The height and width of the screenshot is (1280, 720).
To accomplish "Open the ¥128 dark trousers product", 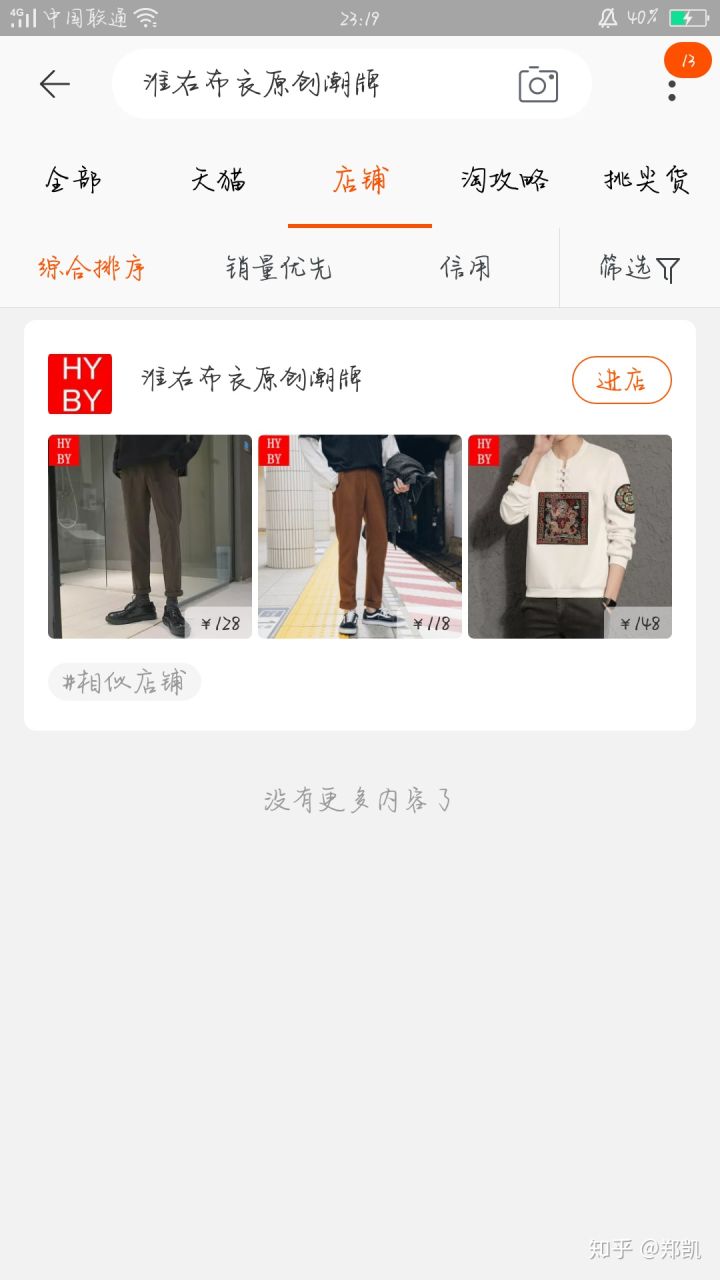I will click(x=150, y=536).
